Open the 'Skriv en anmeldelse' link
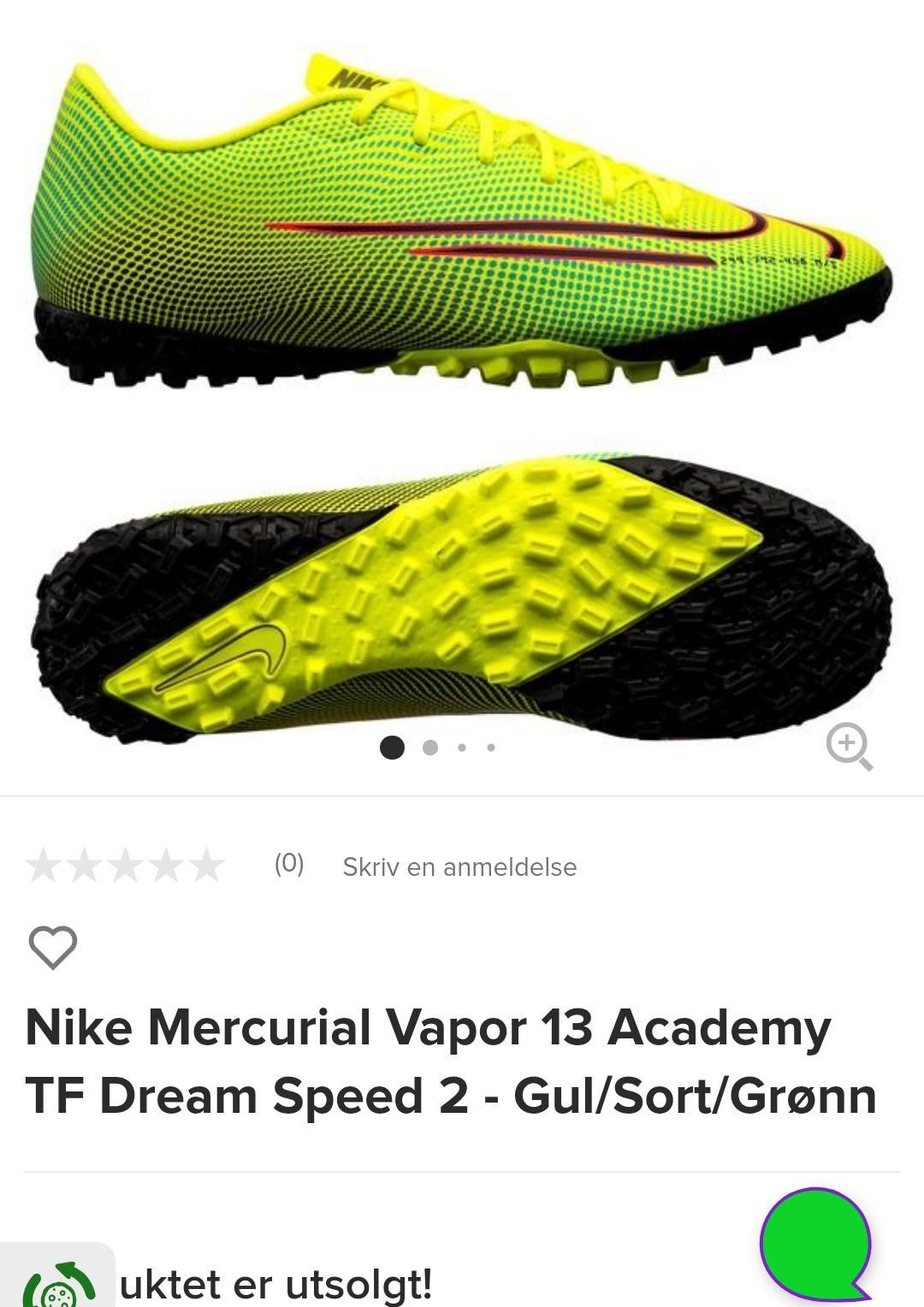 click(x=459, y=867)
